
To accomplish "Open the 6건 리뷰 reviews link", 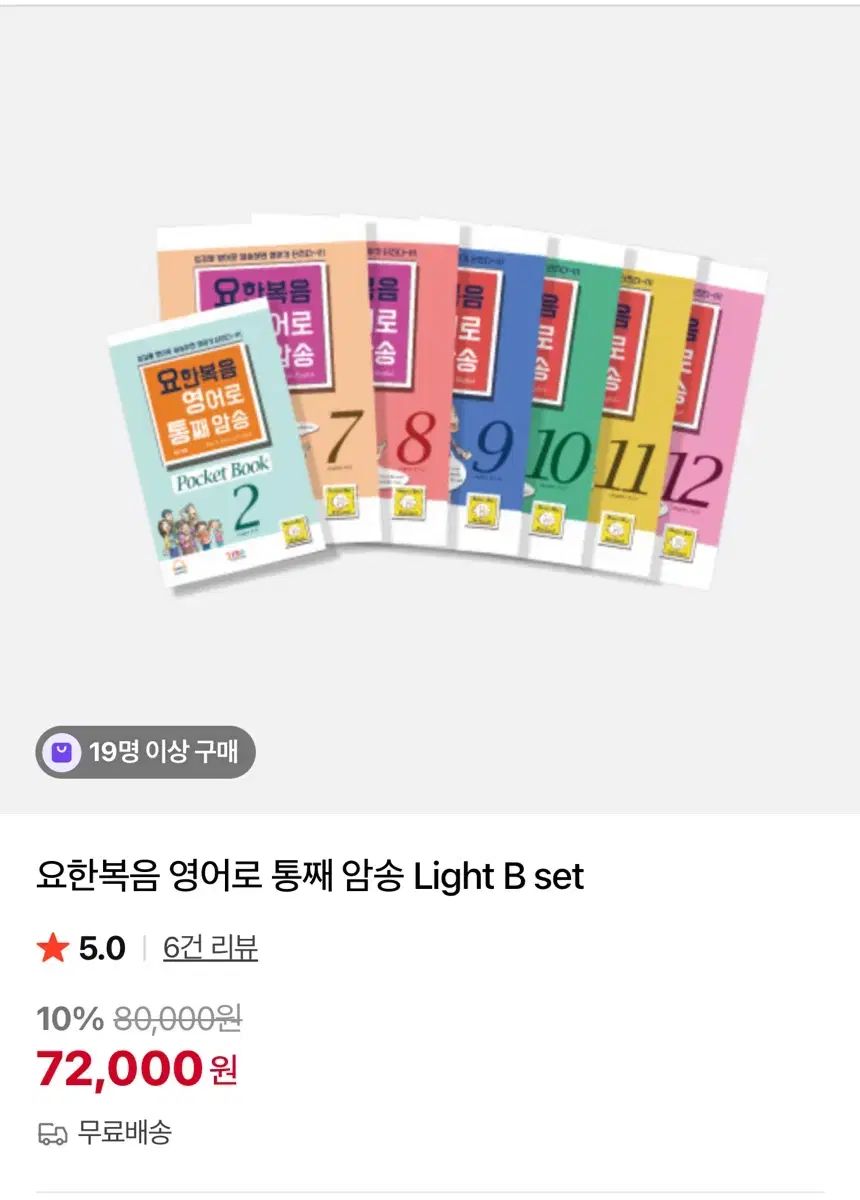I will point(210,948).
